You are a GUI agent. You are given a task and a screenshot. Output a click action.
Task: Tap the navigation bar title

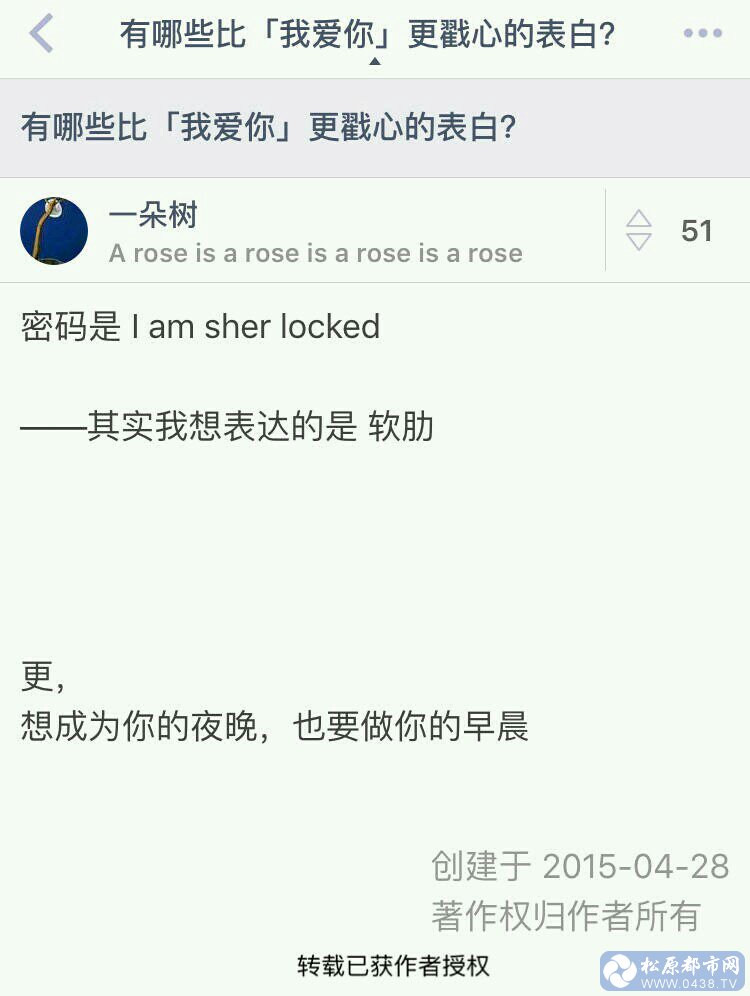pos(367,35)
